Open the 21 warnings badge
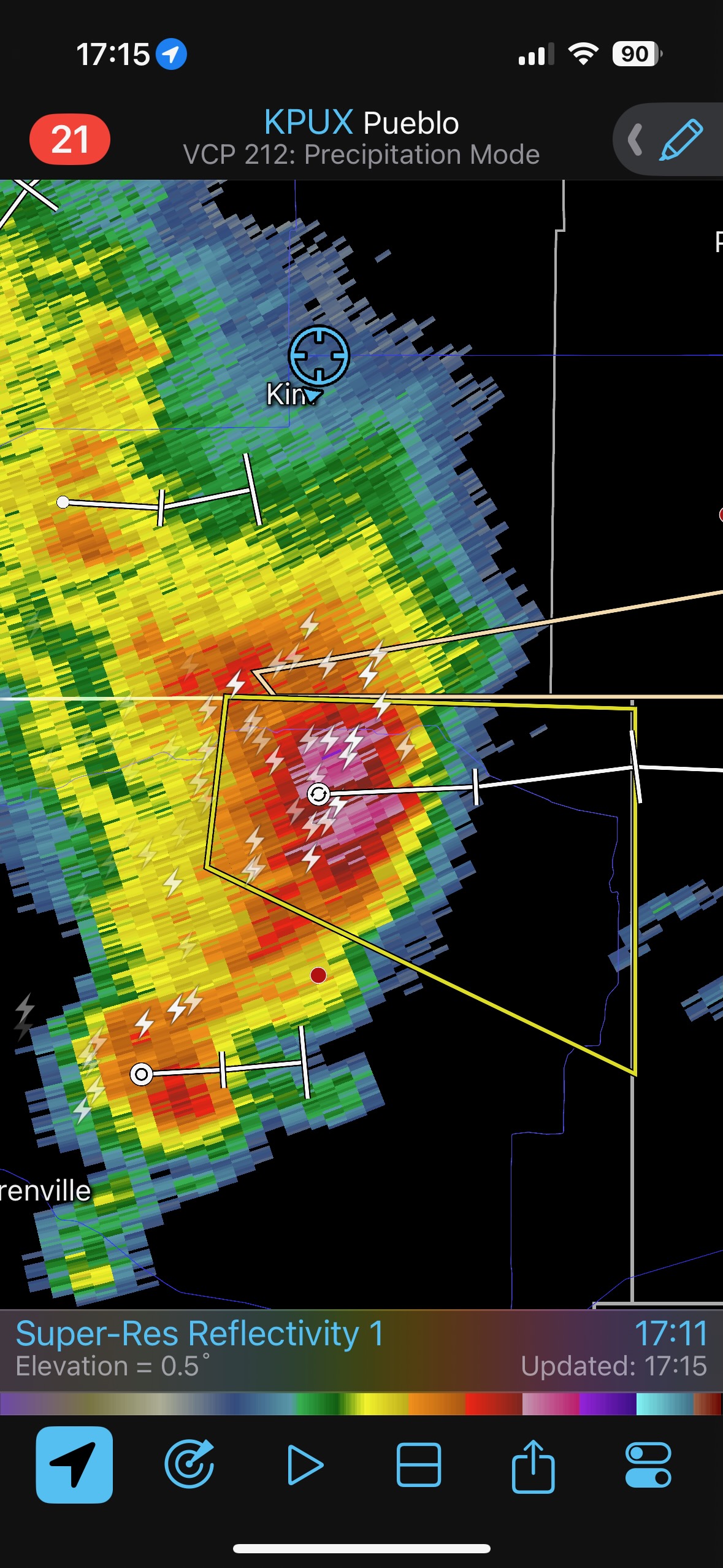 click(70, 139)
